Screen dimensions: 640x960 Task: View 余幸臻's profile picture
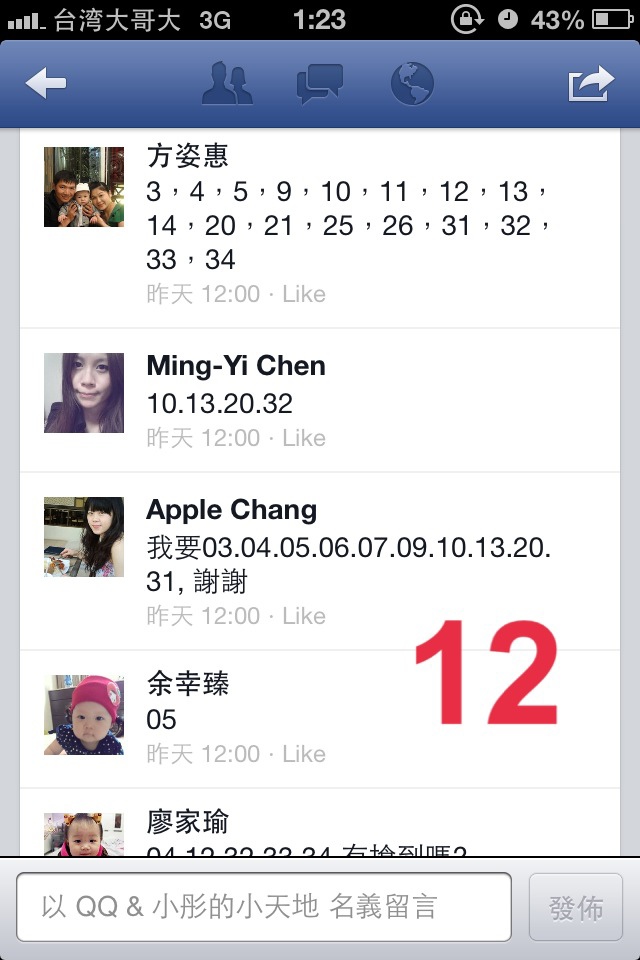point(84,714)
